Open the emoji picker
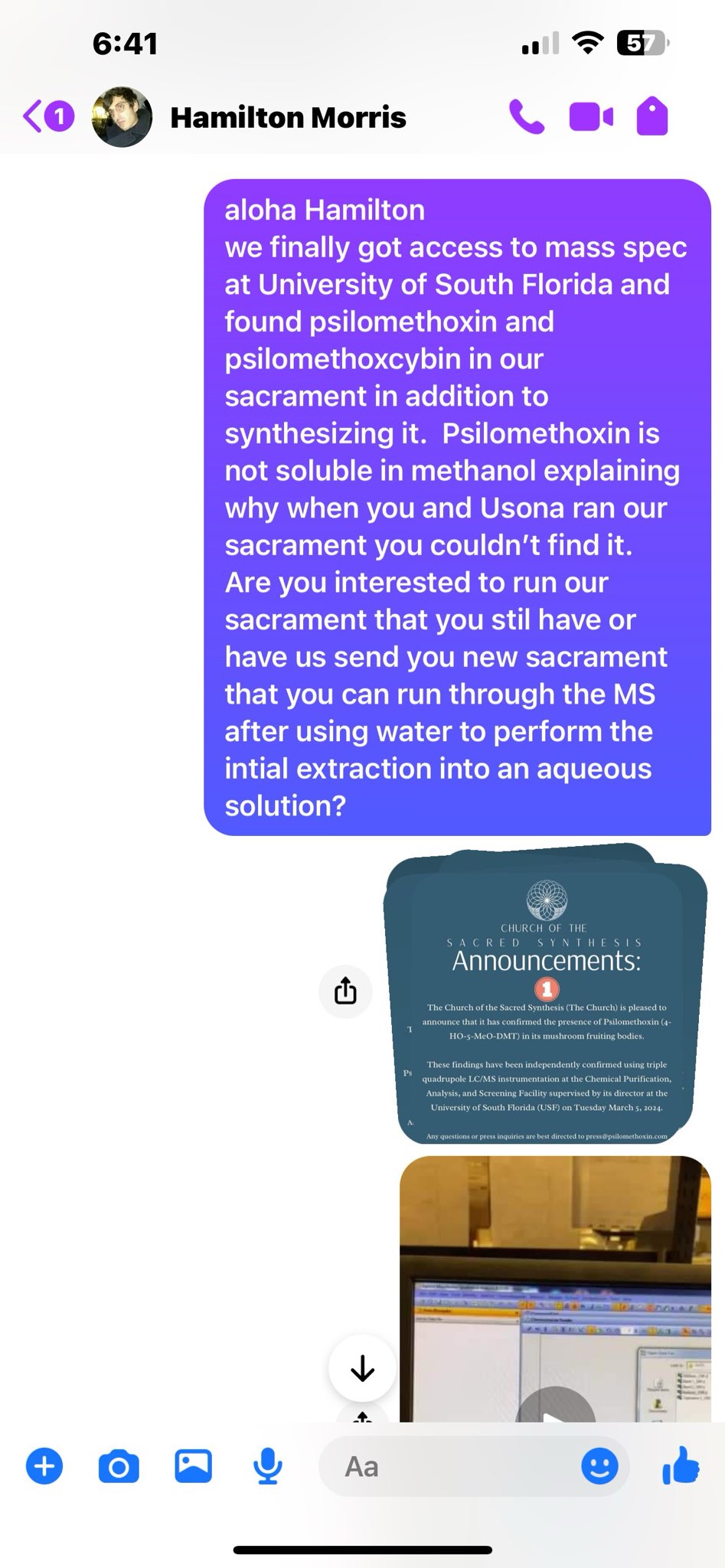This screenshot has width=725, height=1568. pyautogui.click(x=599, y=1466)
